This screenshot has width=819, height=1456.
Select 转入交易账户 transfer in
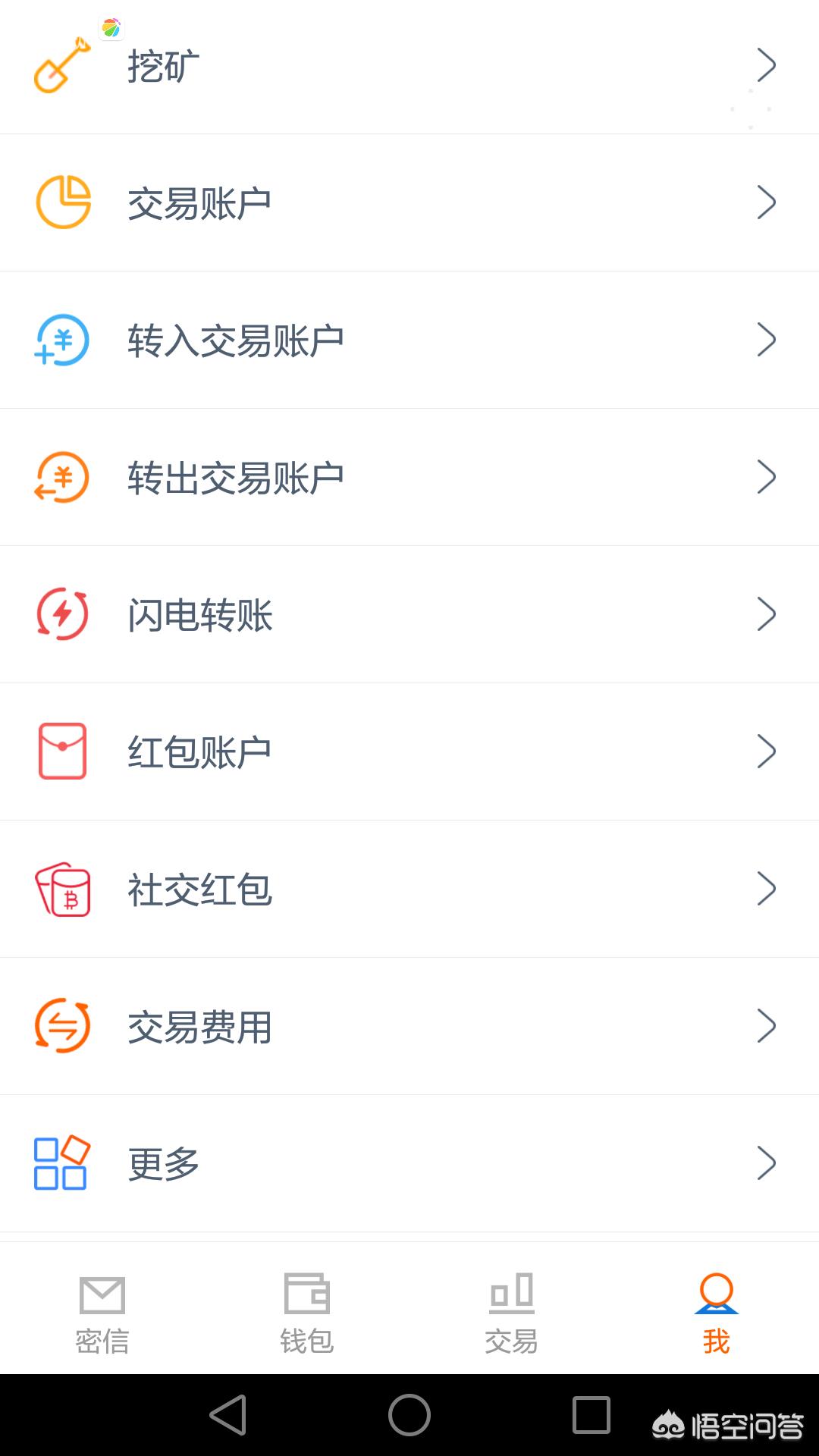[x=409, y=340]
